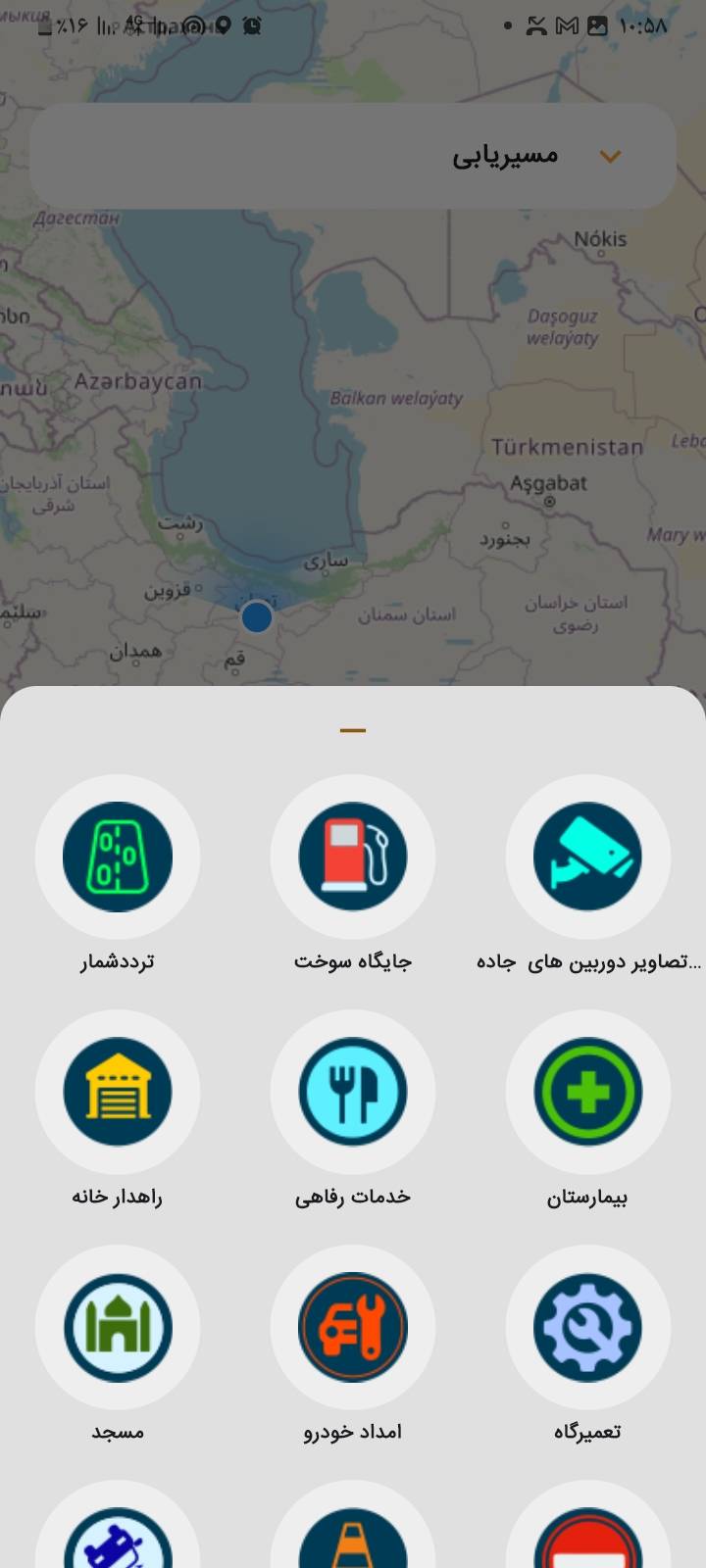Screen dimensions: 706x1568
Task: Open ترددشمار traffic counter option
Action: tap(118, 857)
